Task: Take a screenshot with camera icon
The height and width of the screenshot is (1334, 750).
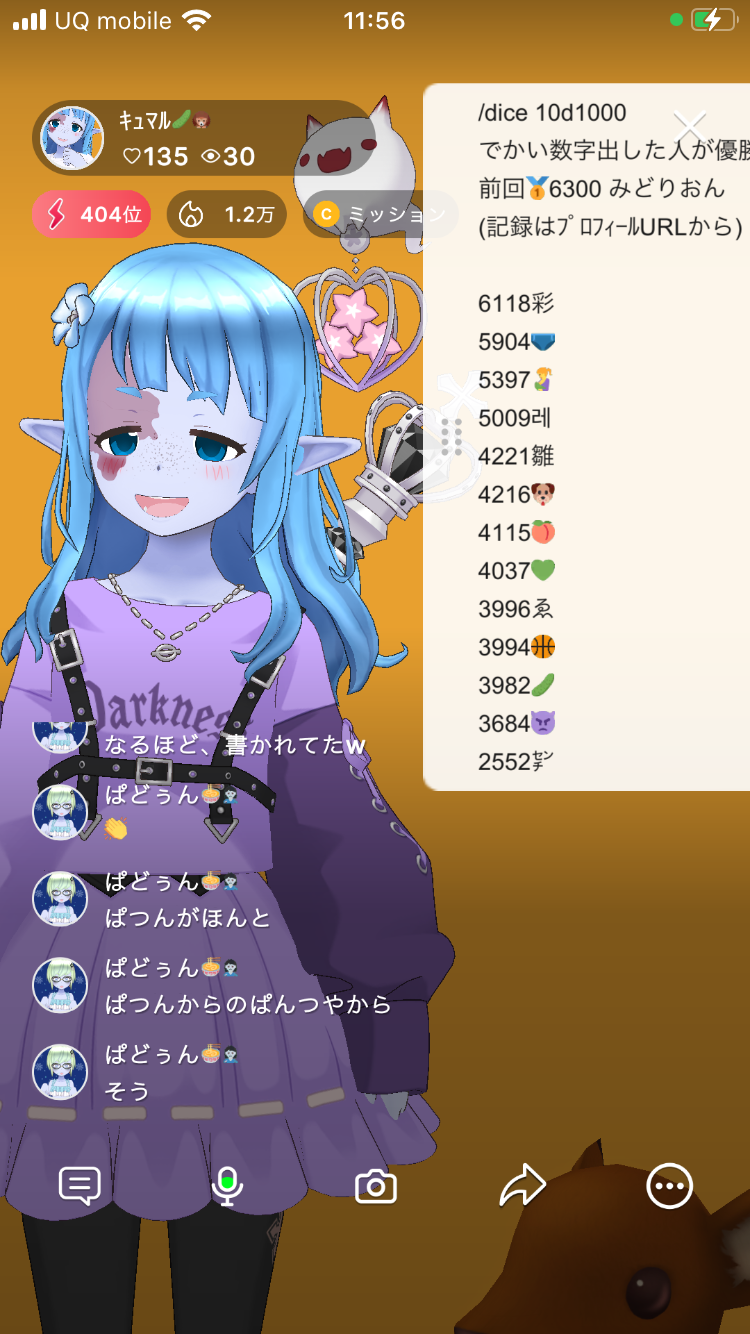Action: pos(376,1186)
